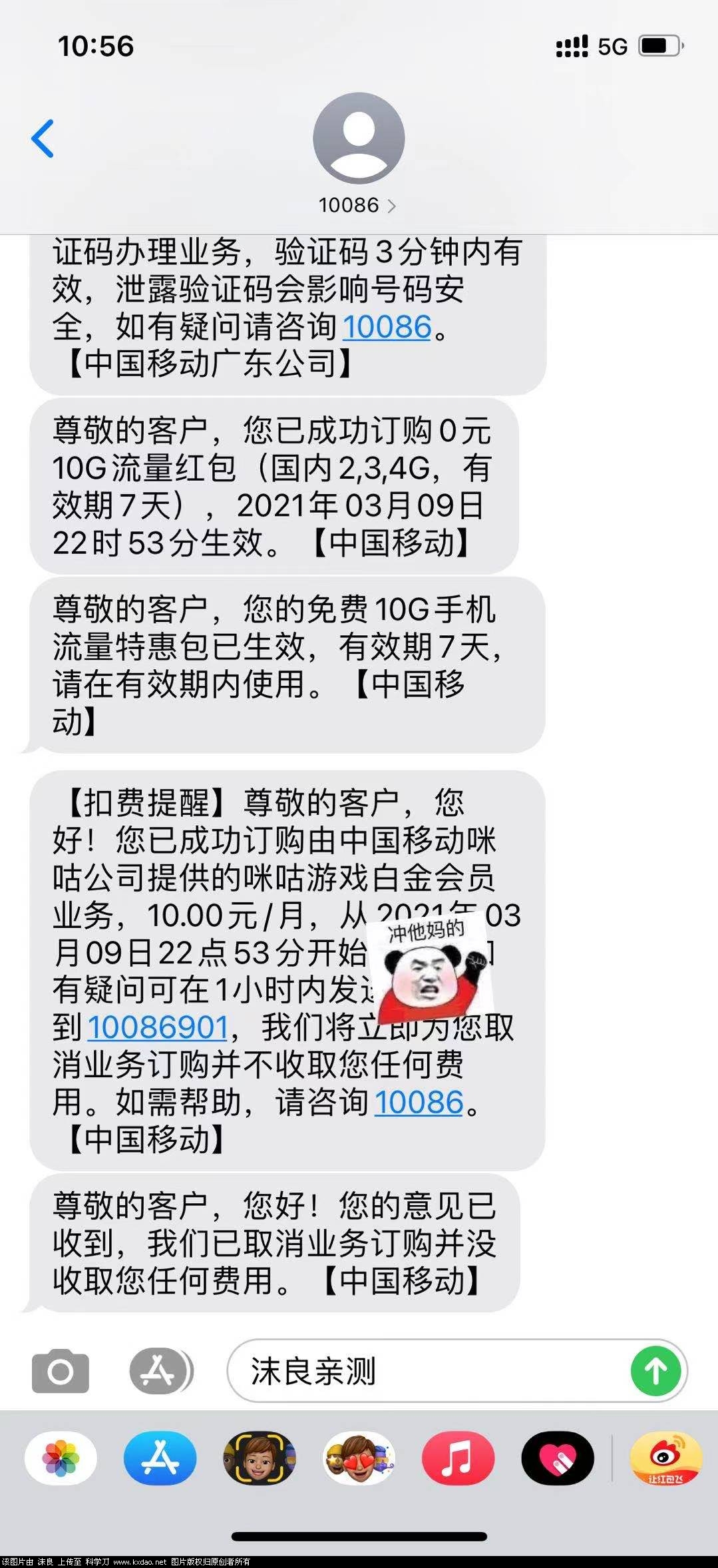Open the Photos iMessage app
This screenshot has height=1568, width=718.
pos(61,1459)
